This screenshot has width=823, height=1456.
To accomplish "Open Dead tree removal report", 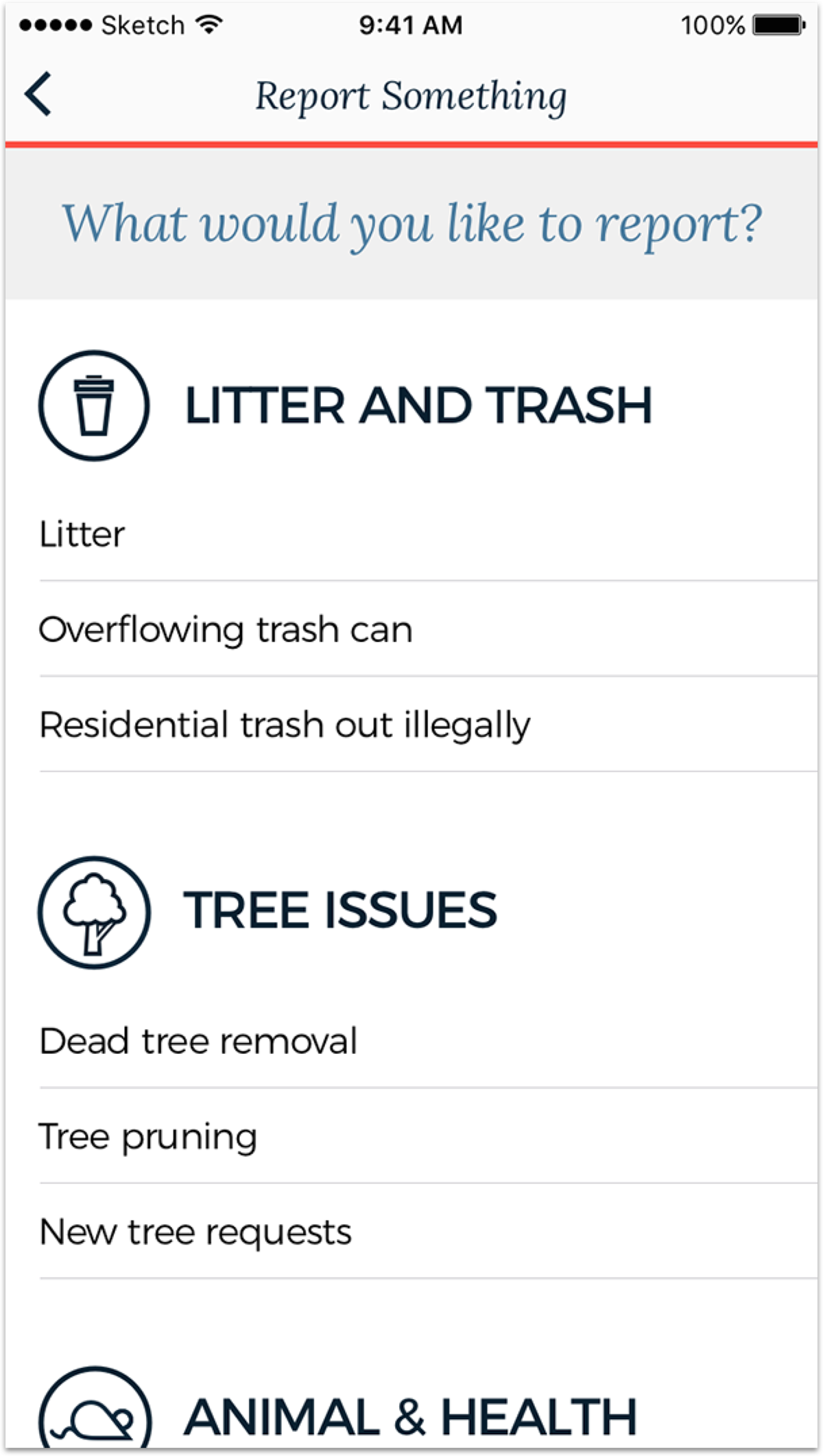I will 198,1041.
